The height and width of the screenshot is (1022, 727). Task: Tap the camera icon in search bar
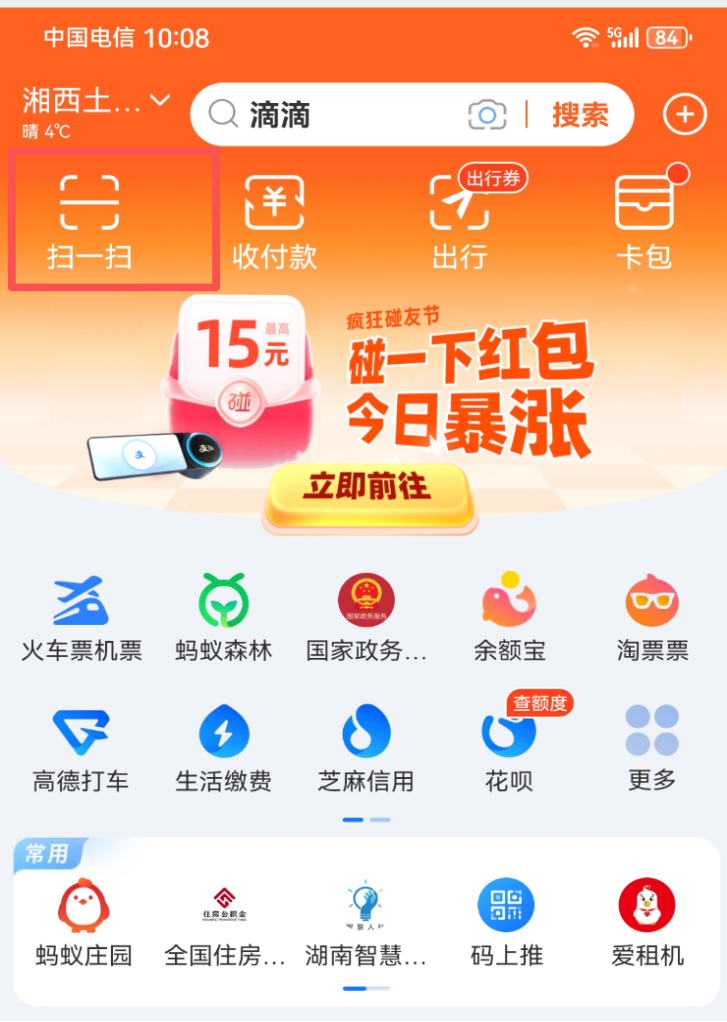tap(487, 115)
